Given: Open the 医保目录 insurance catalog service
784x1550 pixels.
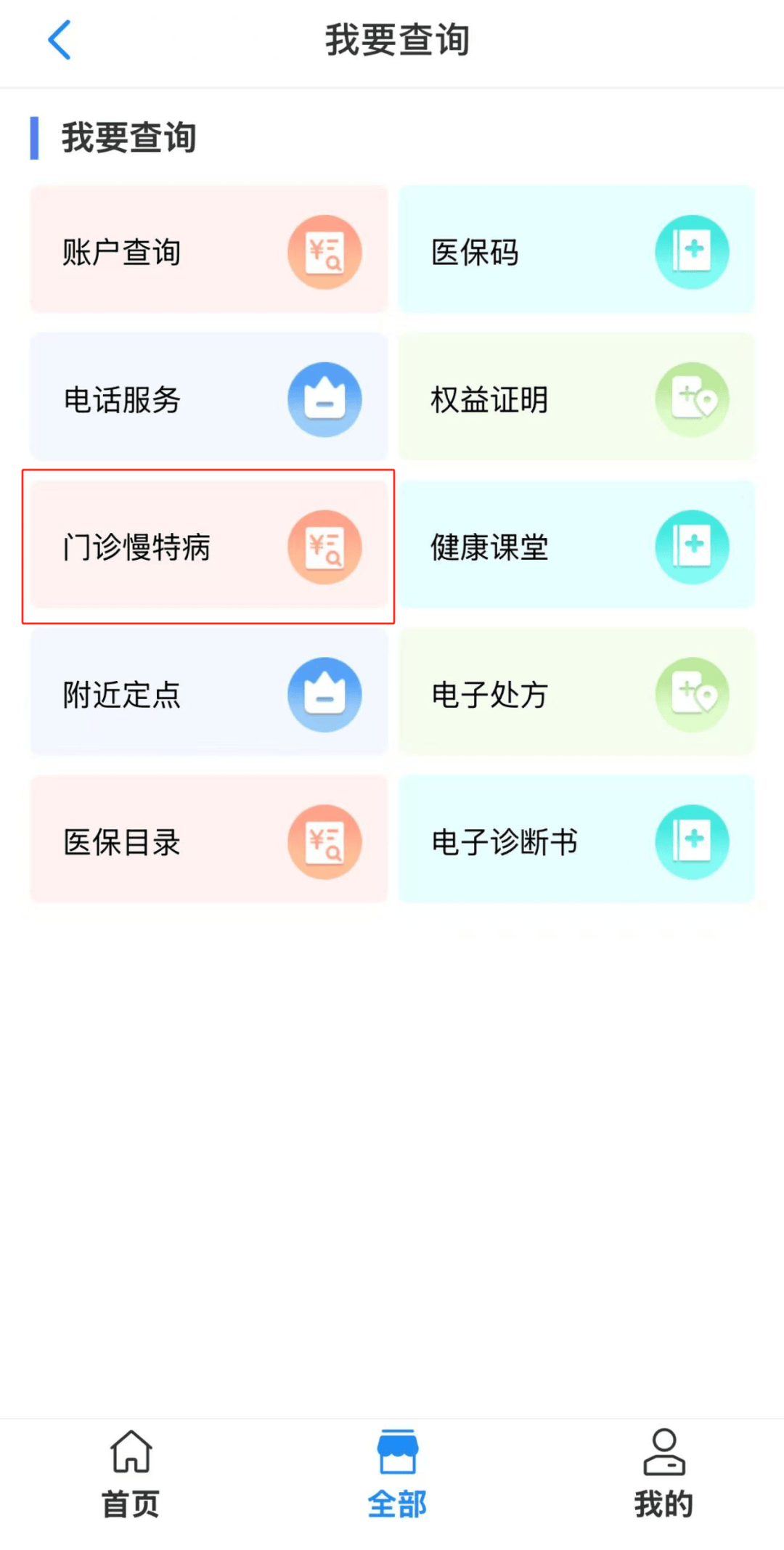Looking at the screenshot, I should coord(208,841).
